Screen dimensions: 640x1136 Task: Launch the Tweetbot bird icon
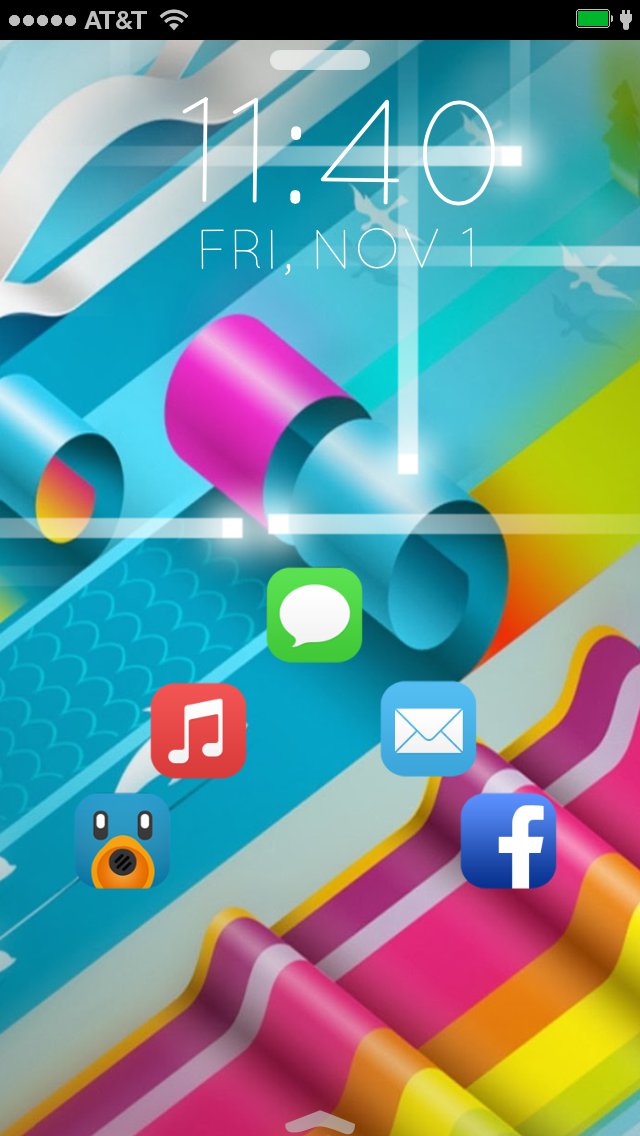coord(122,841)
